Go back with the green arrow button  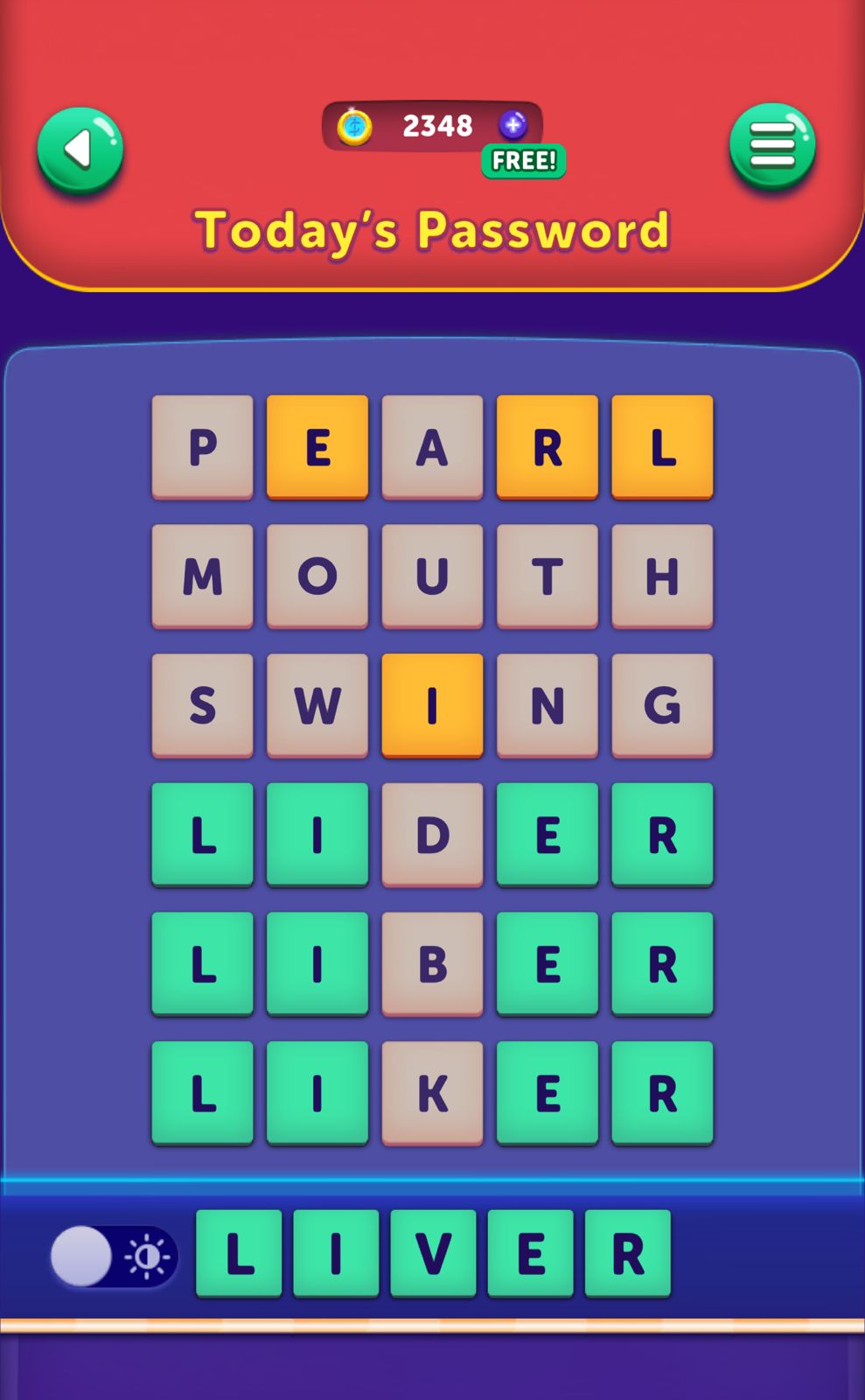[80, 149]
